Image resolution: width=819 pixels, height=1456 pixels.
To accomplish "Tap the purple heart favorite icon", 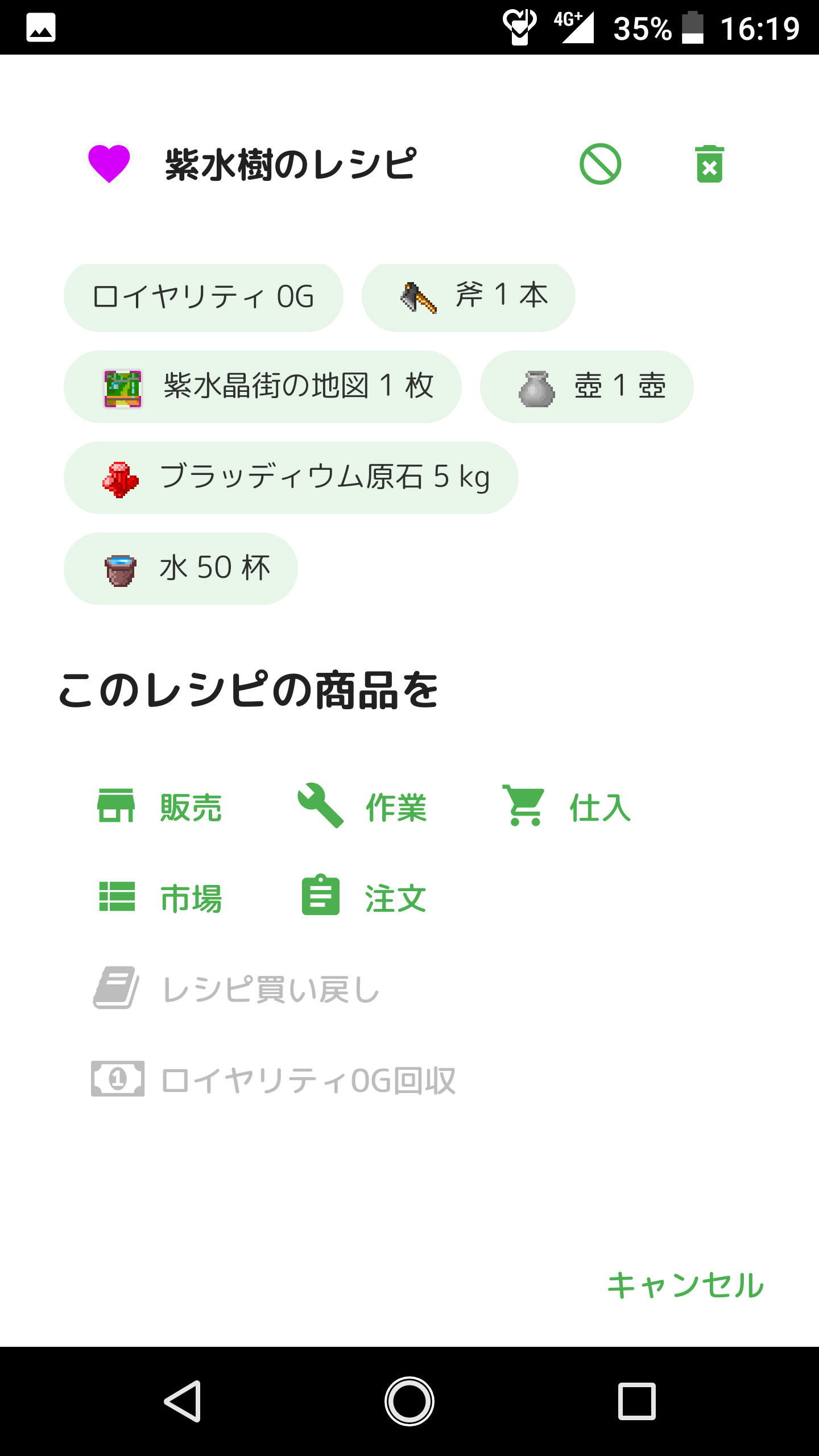I will coord(109,164).
